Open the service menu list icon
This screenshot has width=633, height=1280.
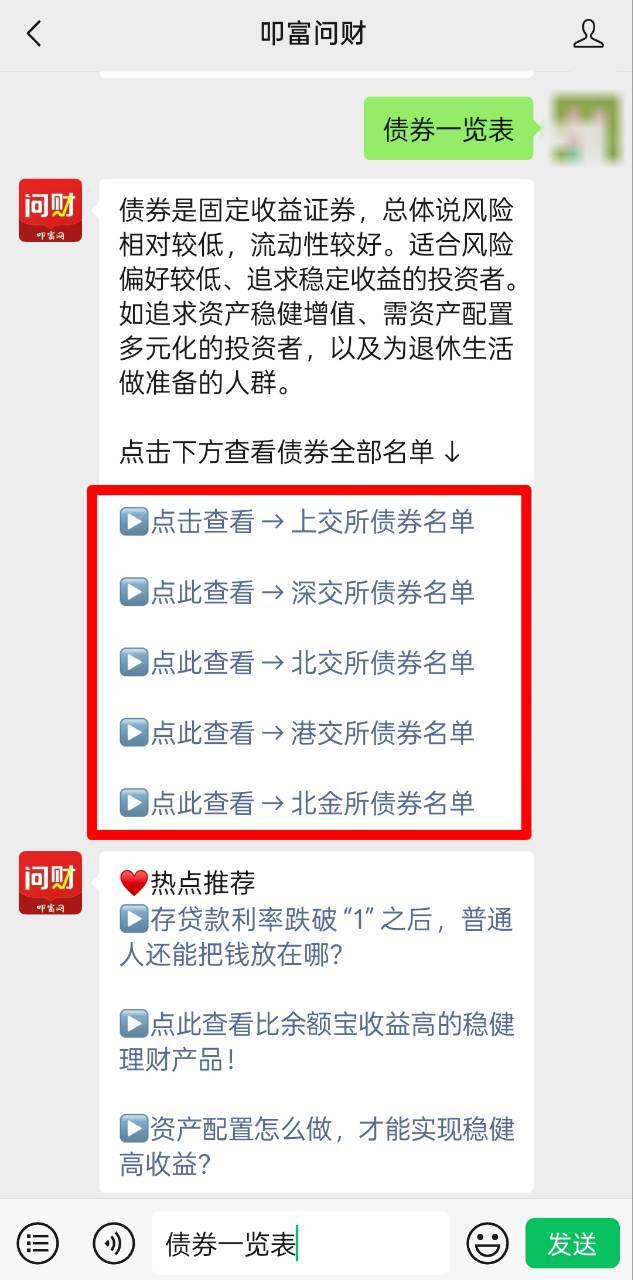[x=38, y=1243]
